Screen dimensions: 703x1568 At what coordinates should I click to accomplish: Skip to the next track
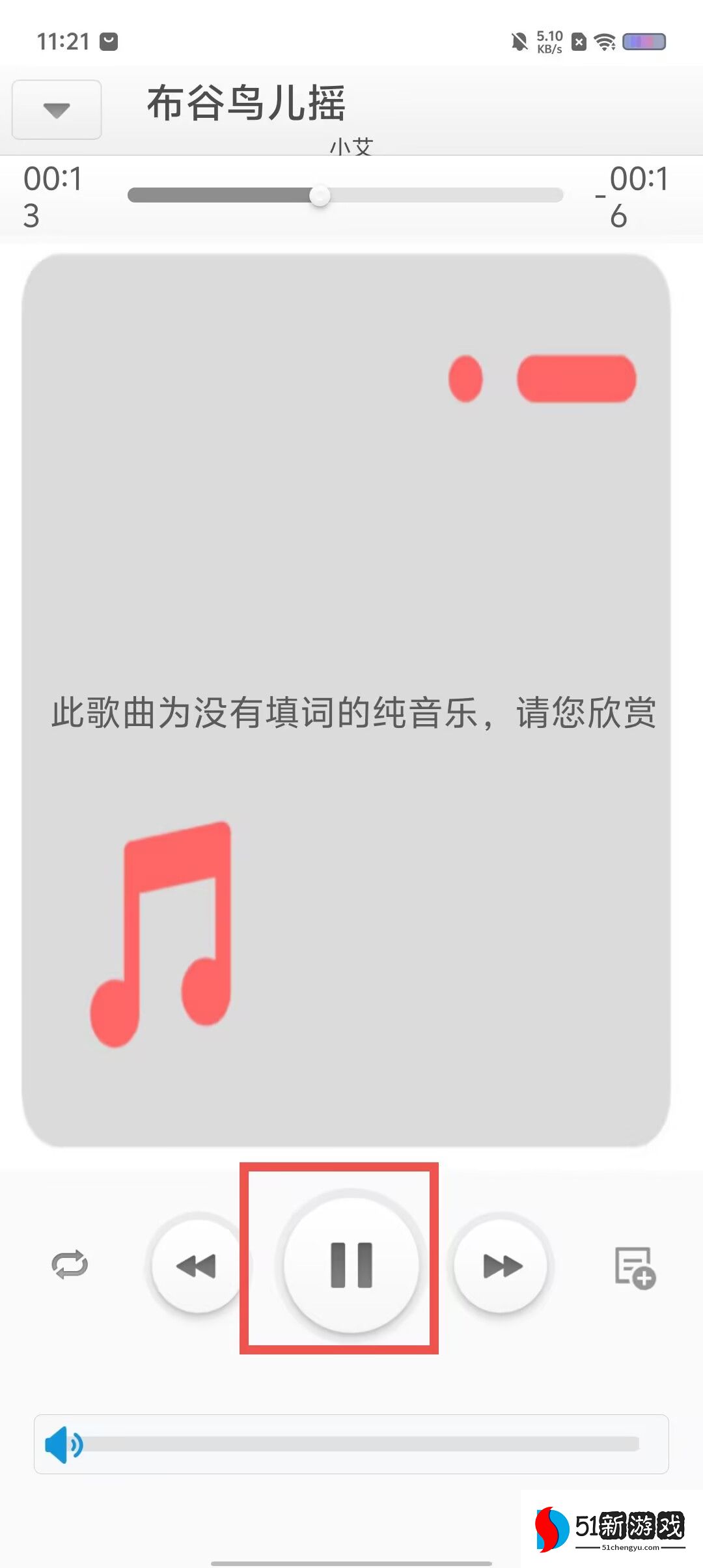(502, 1266)
